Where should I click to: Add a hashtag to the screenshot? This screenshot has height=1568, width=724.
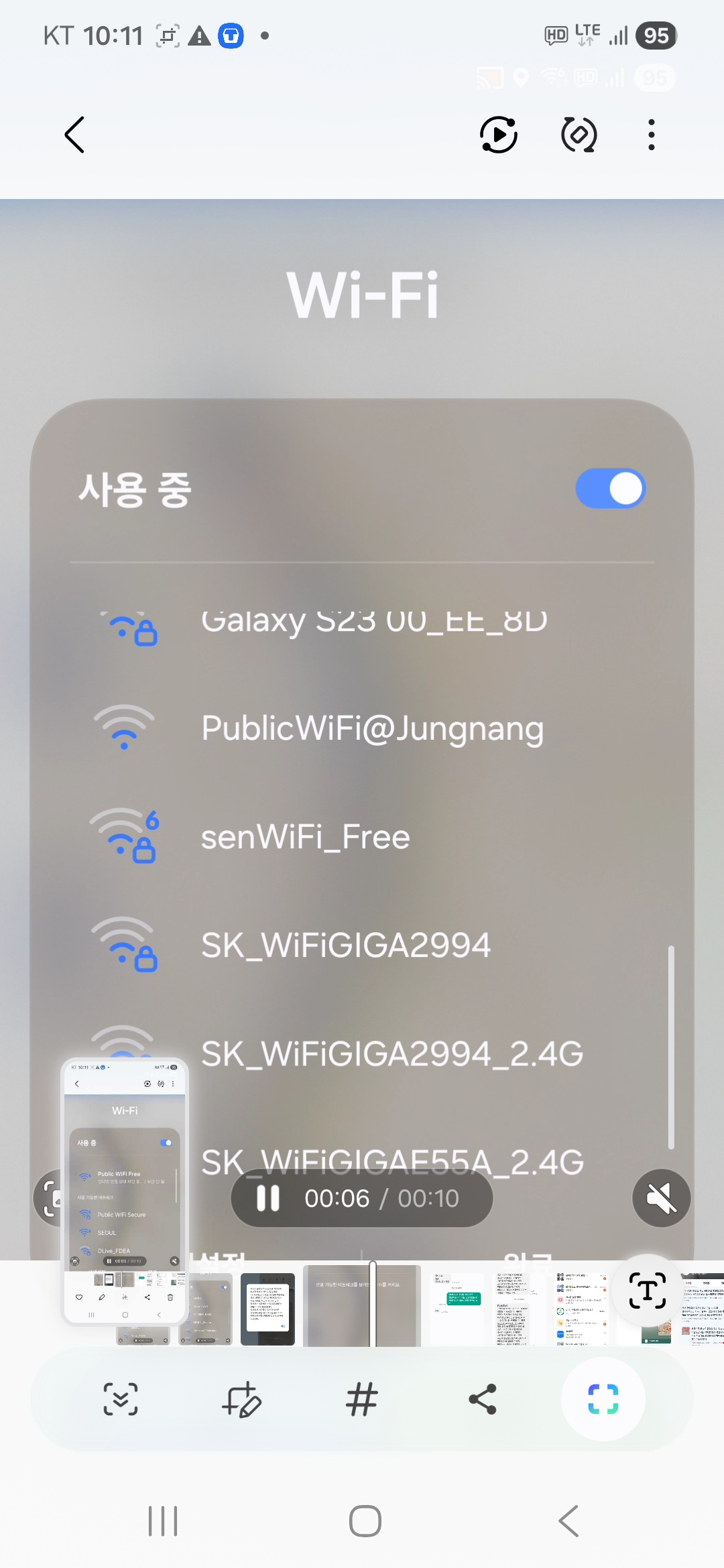362,1399
